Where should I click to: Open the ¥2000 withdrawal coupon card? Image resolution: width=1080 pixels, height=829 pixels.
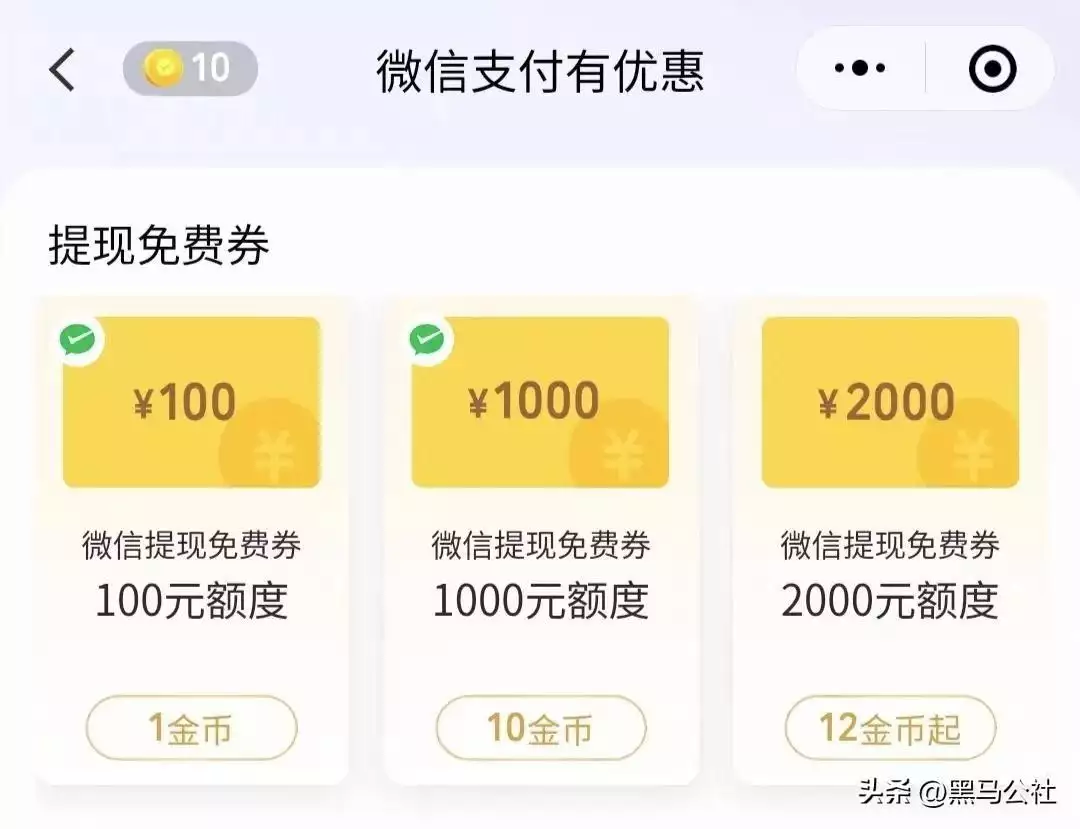pos(890,403)
